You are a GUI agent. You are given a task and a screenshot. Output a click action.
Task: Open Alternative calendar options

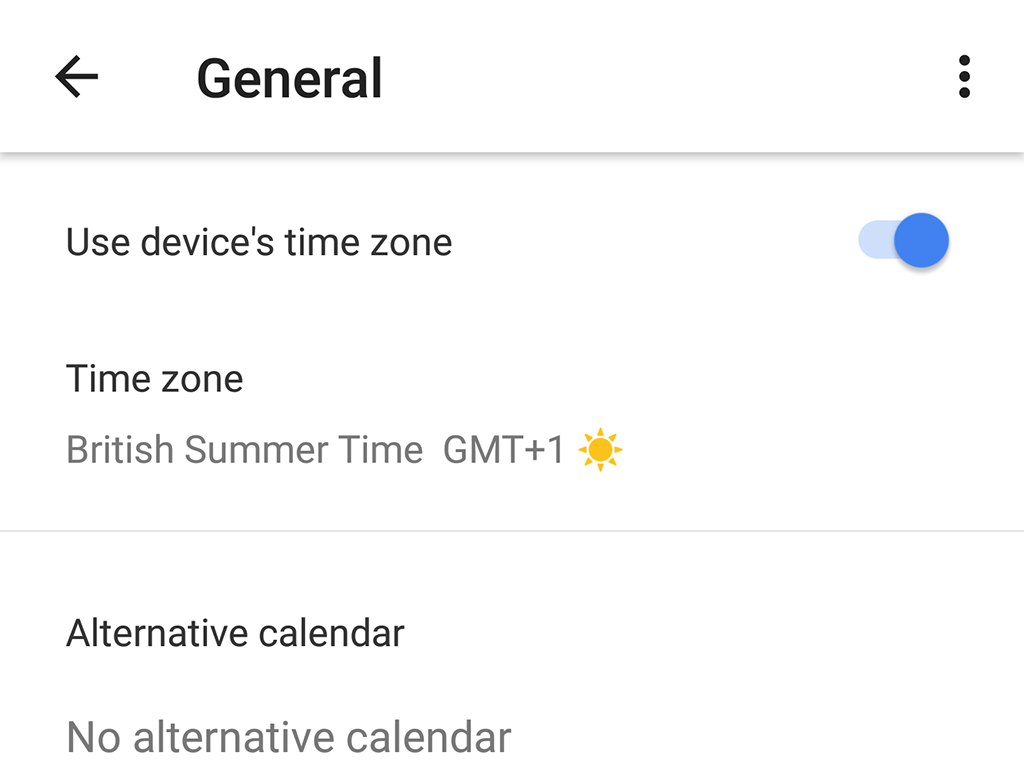click(288, 686)
